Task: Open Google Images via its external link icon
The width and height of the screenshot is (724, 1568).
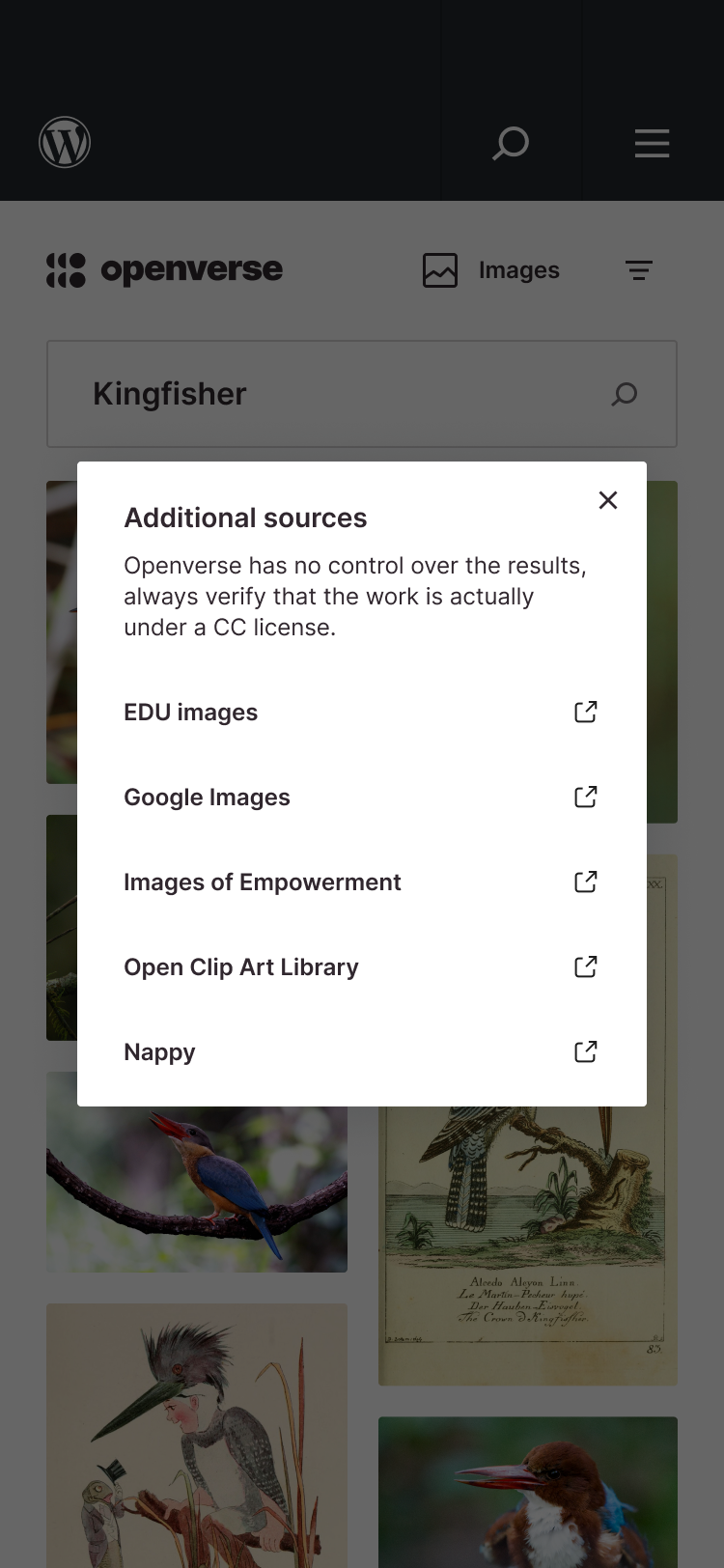Action: tap(585, 797)
